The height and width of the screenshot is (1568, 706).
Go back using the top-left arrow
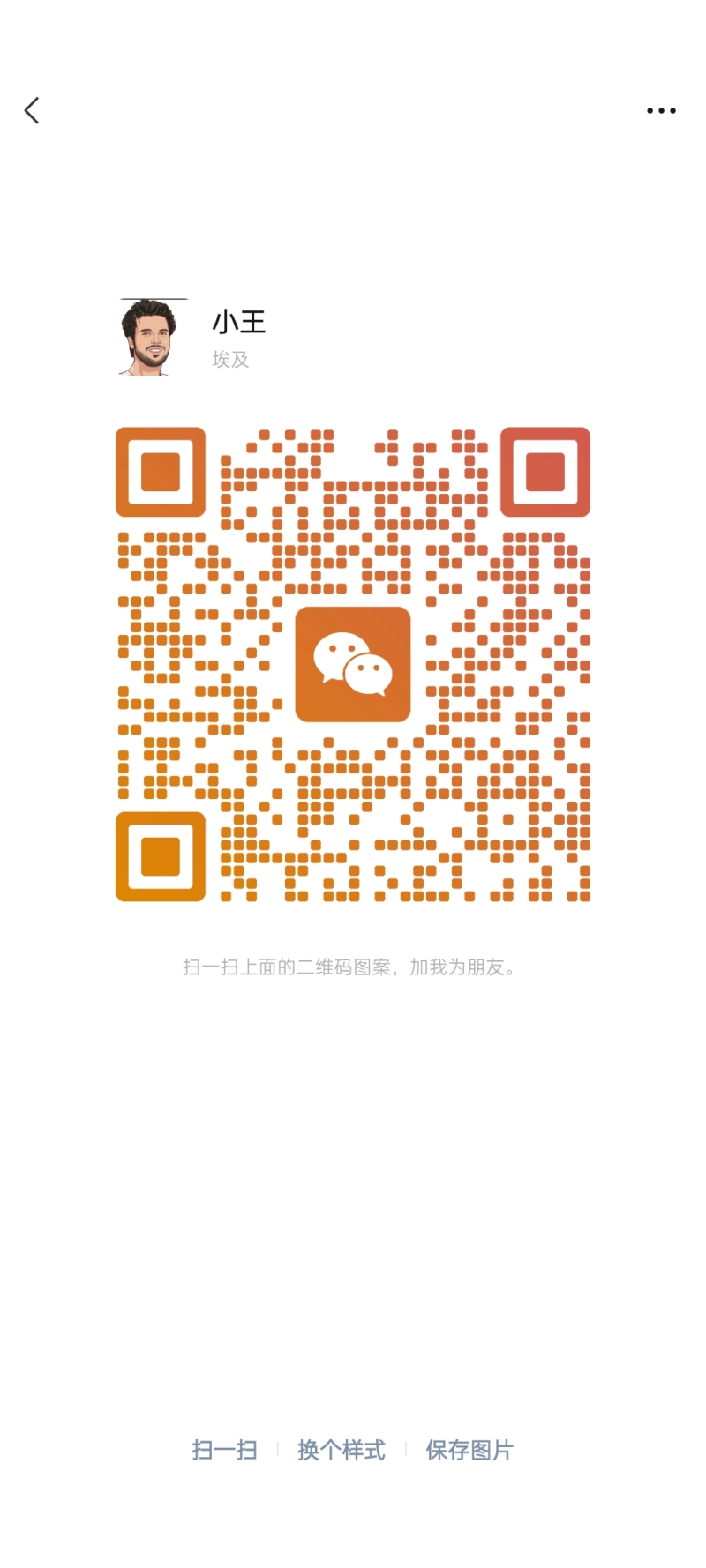coord(32,110)
